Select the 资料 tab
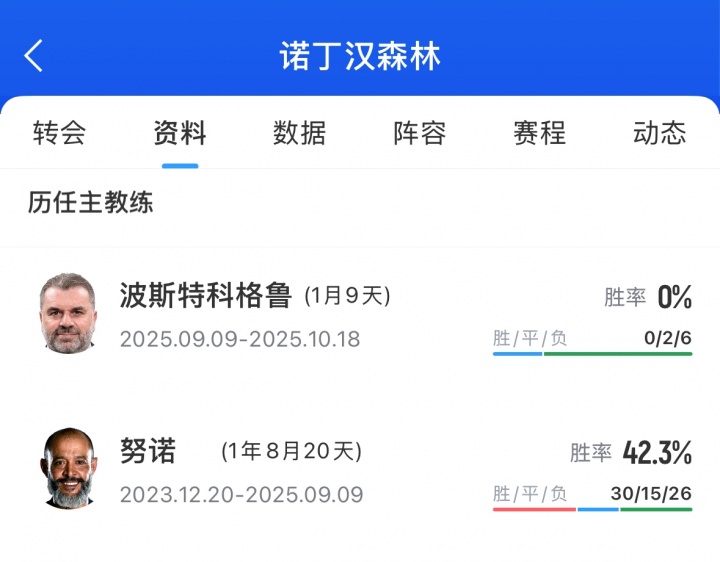 coord(180,133)
